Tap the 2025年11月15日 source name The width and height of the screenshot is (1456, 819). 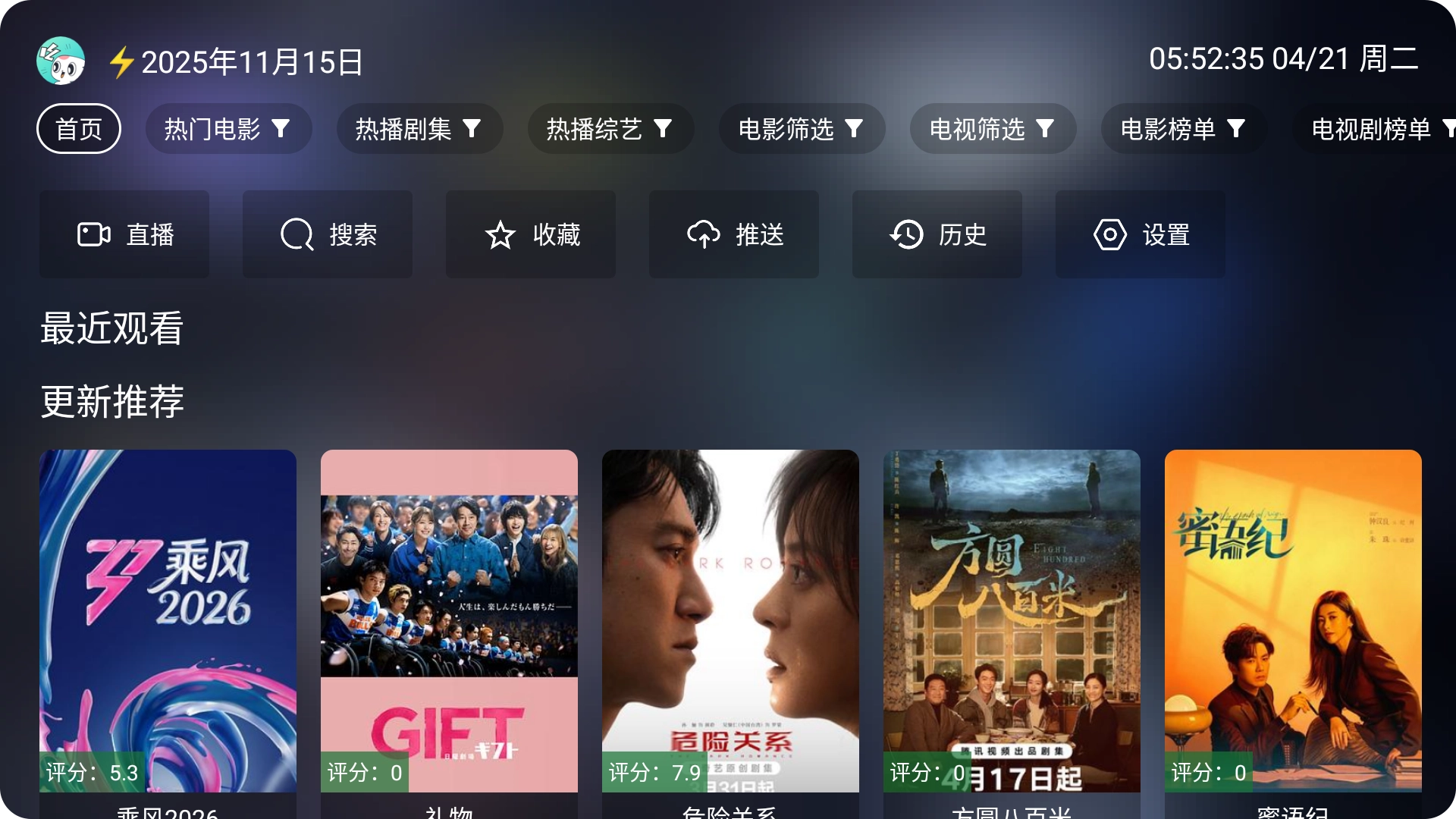click(x=252, y=62)
